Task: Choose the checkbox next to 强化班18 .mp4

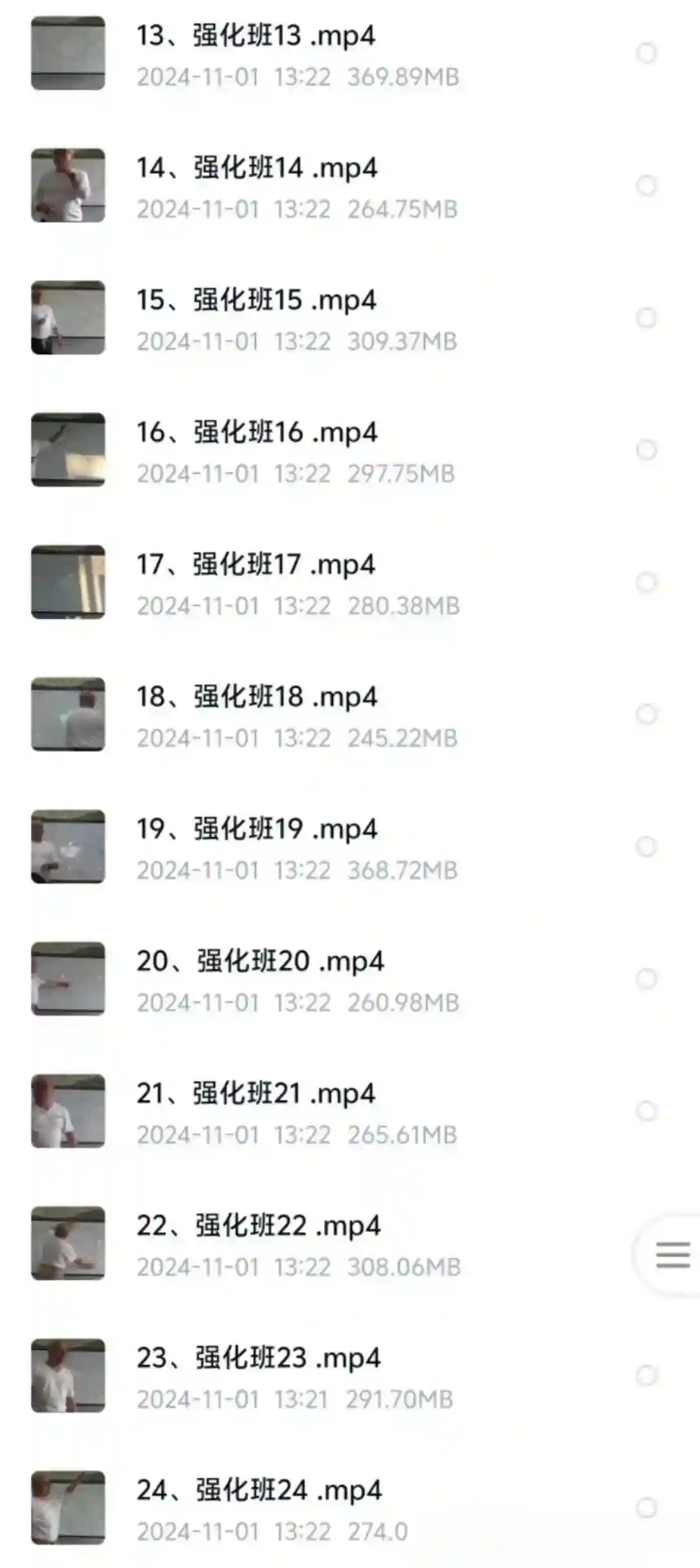Action: tap(646, 714)
